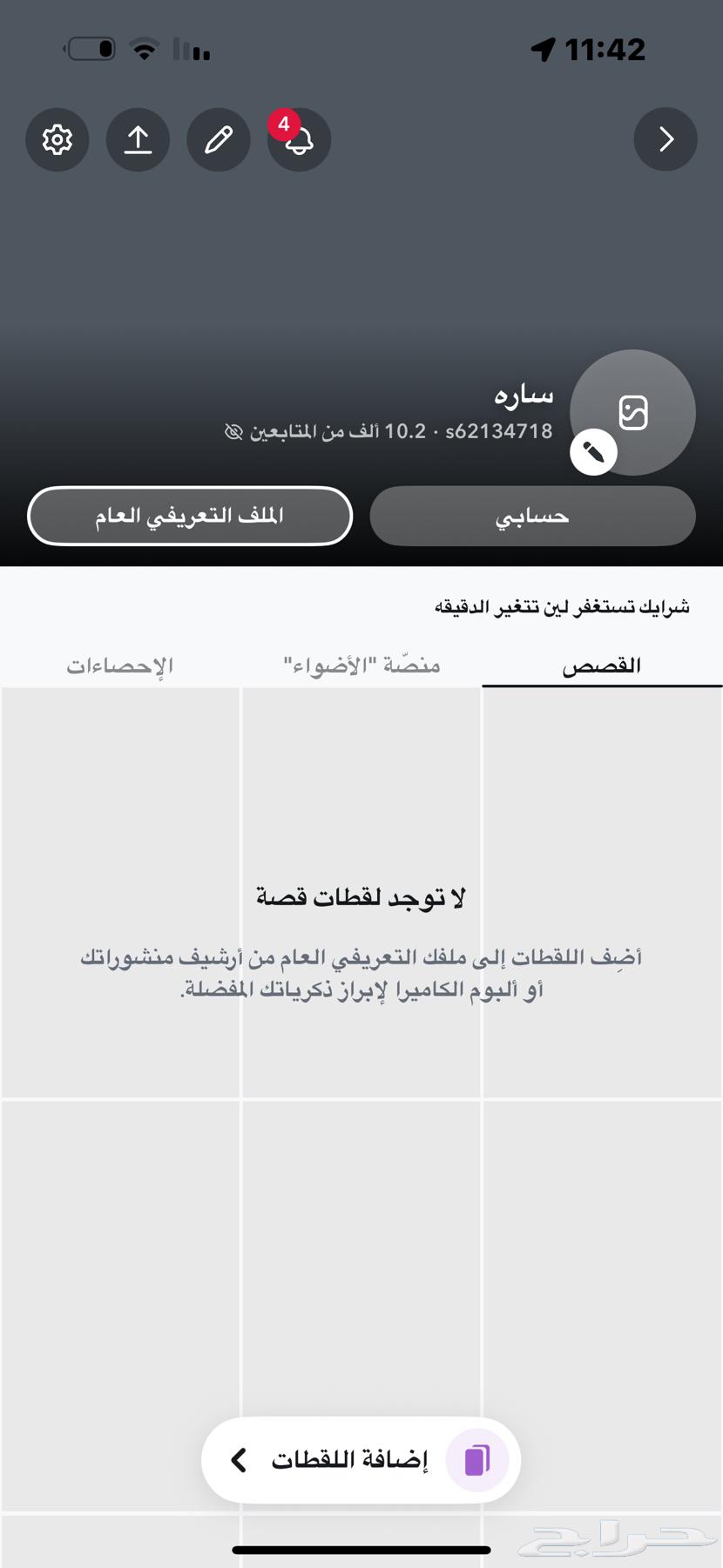This screenshot has width=723, height=1568.
Task: Tap the camera icon on the profile picture
Action: (593, 452)
